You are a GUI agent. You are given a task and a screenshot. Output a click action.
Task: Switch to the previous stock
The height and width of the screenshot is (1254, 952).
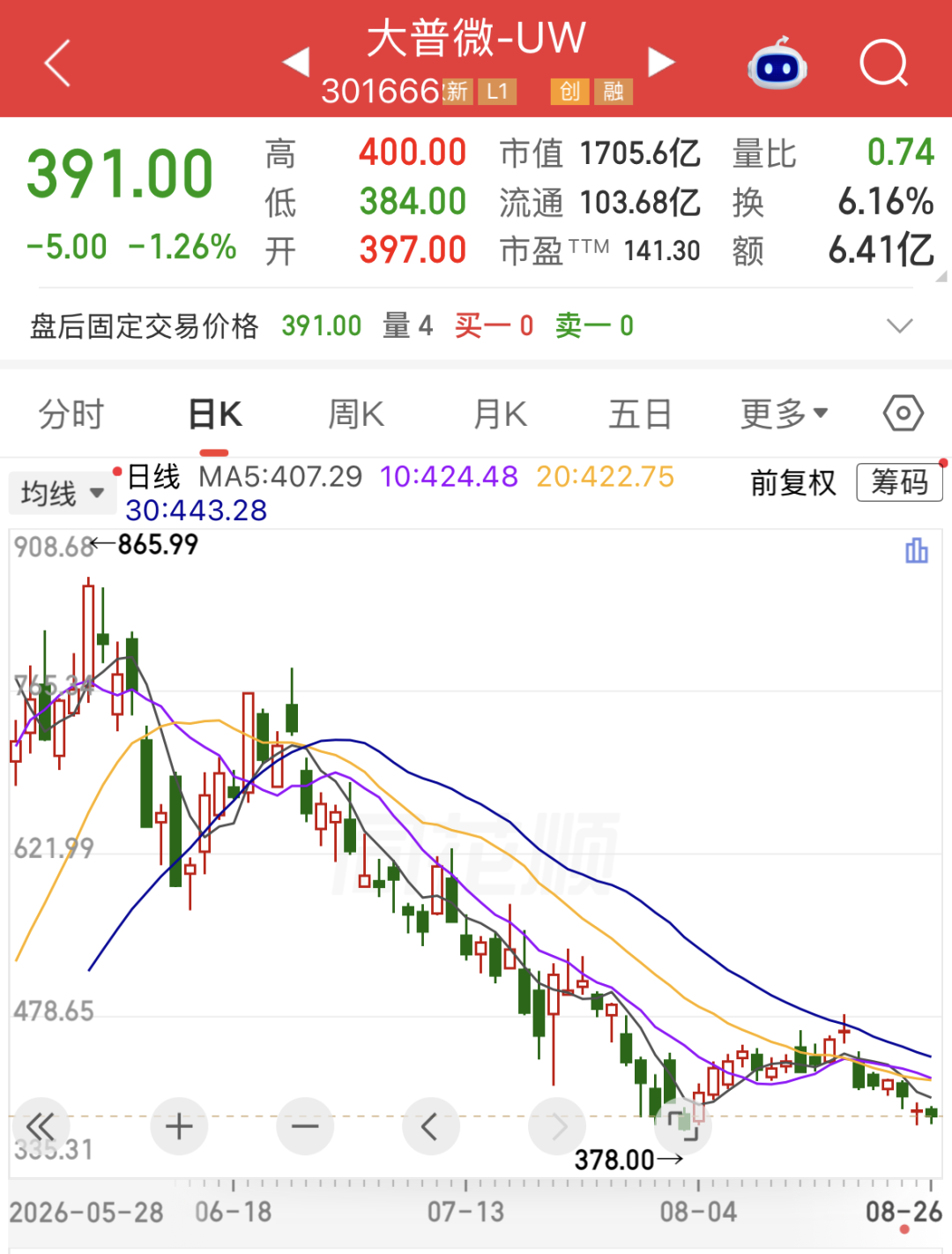pos(296,63)
